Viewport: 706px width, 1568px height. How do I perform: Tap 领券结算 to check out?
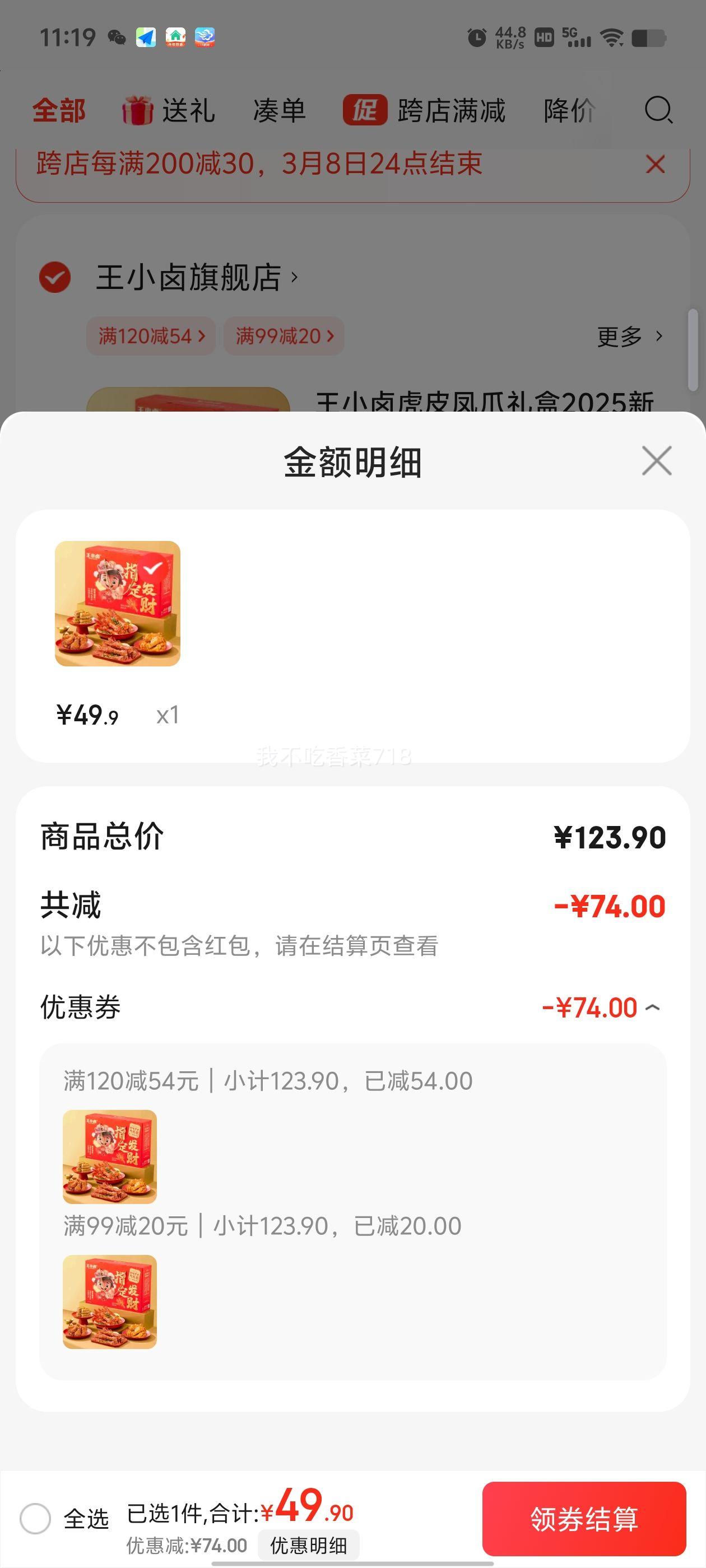[584, 1518]
